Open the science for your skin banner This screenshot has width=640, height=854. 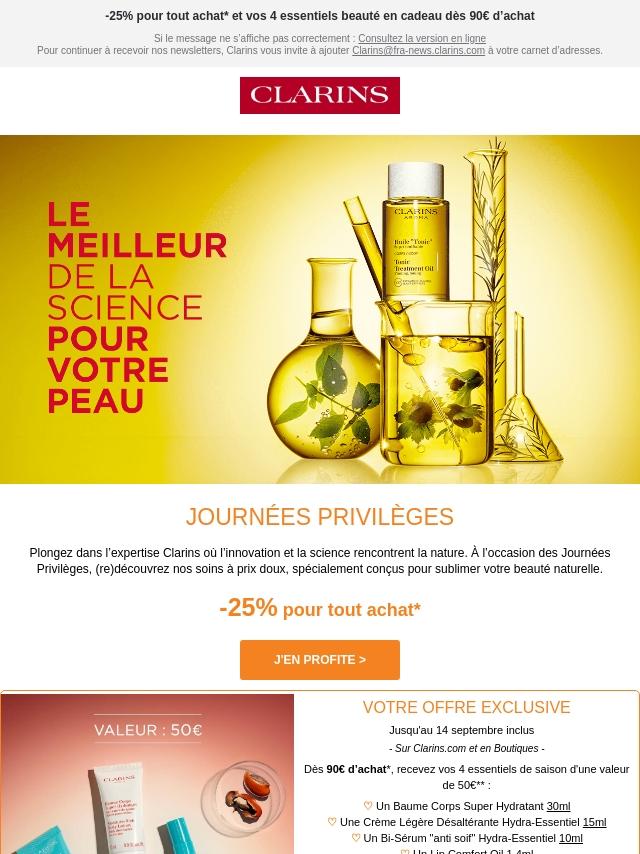click(x=320, y=310)
